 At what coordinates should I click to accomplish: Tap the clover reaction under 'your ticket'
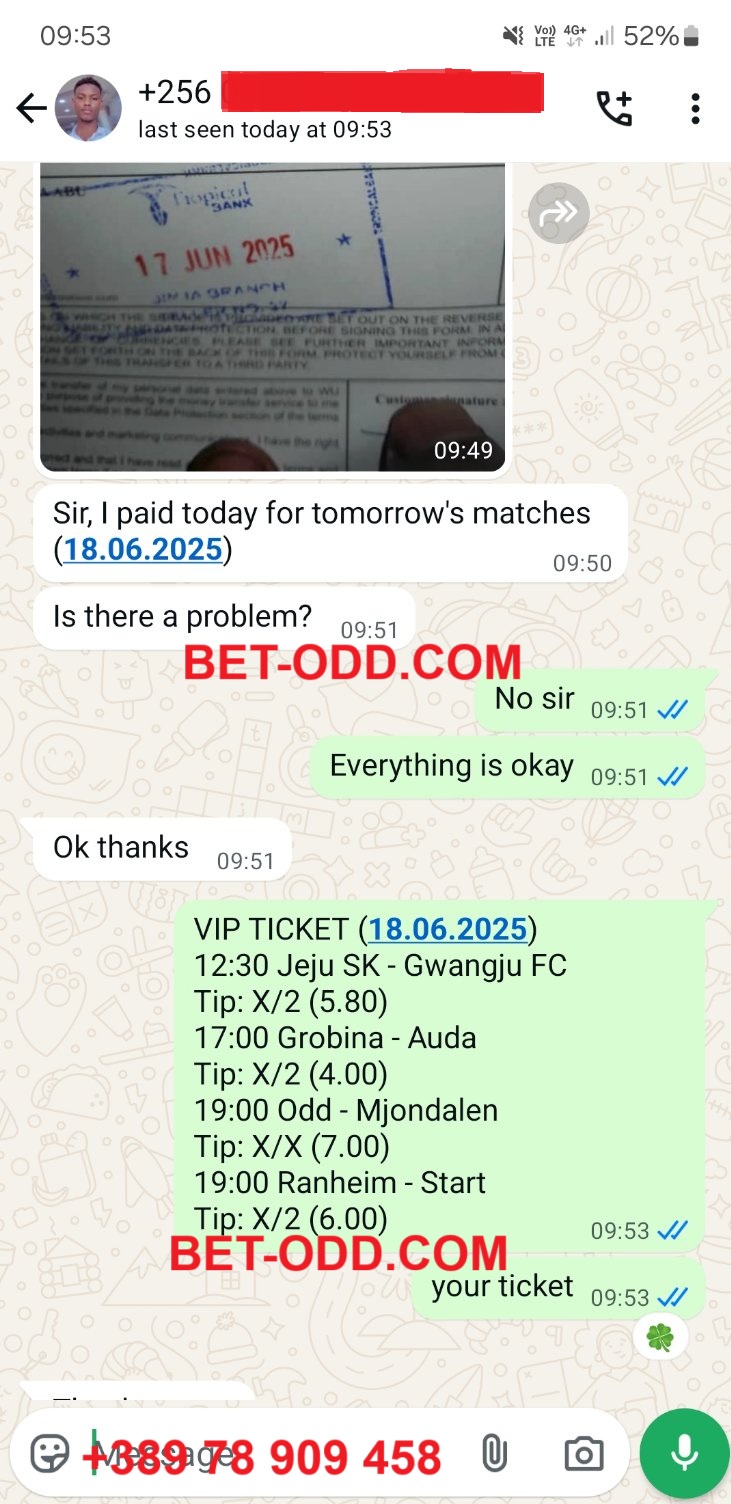point(660,1337)
